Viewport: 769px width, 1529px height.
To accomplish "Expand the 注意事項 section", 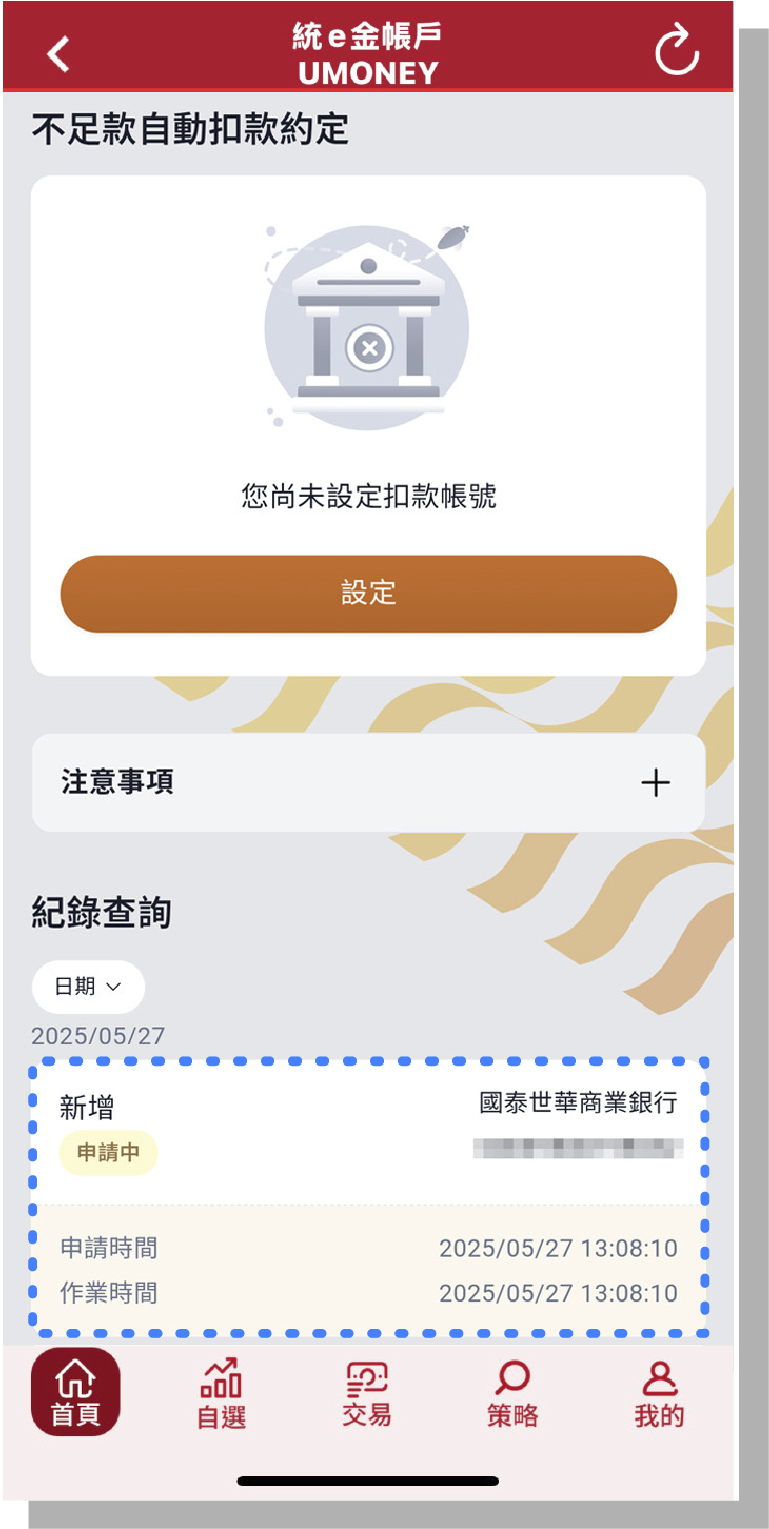I will point(654,782).
